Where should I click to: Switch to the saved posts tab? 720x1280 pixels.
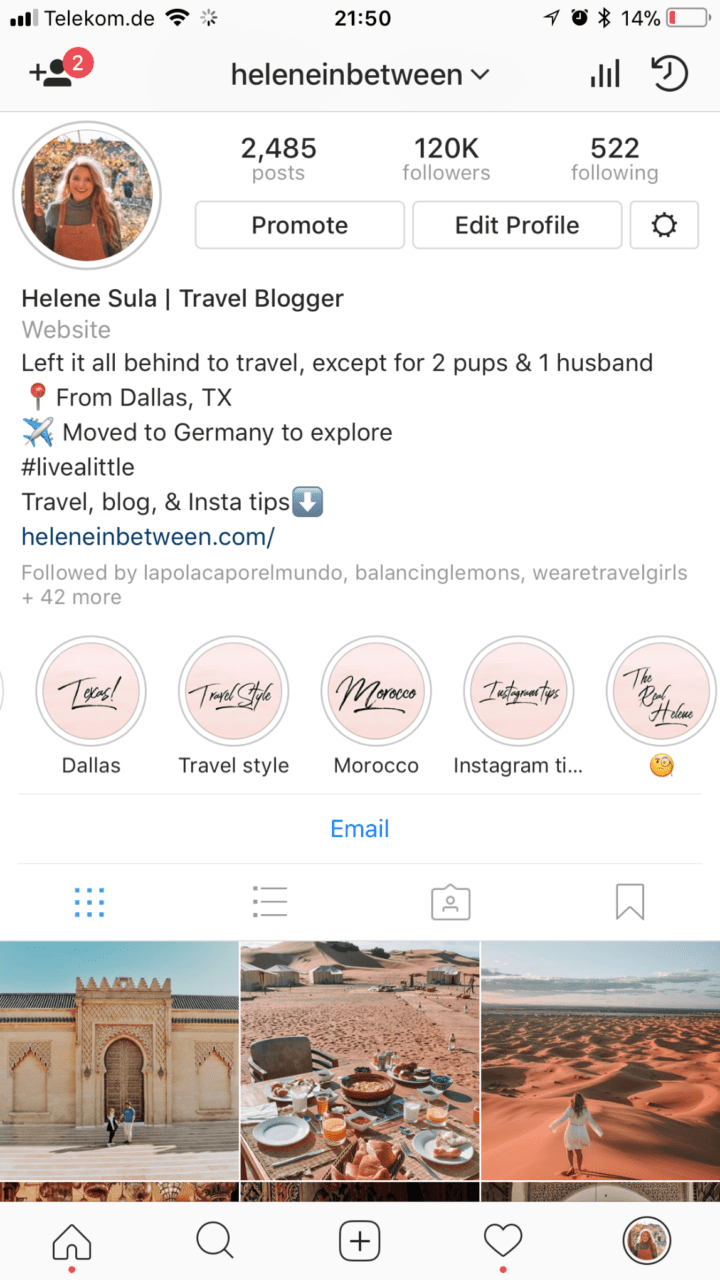coord(630,901)
